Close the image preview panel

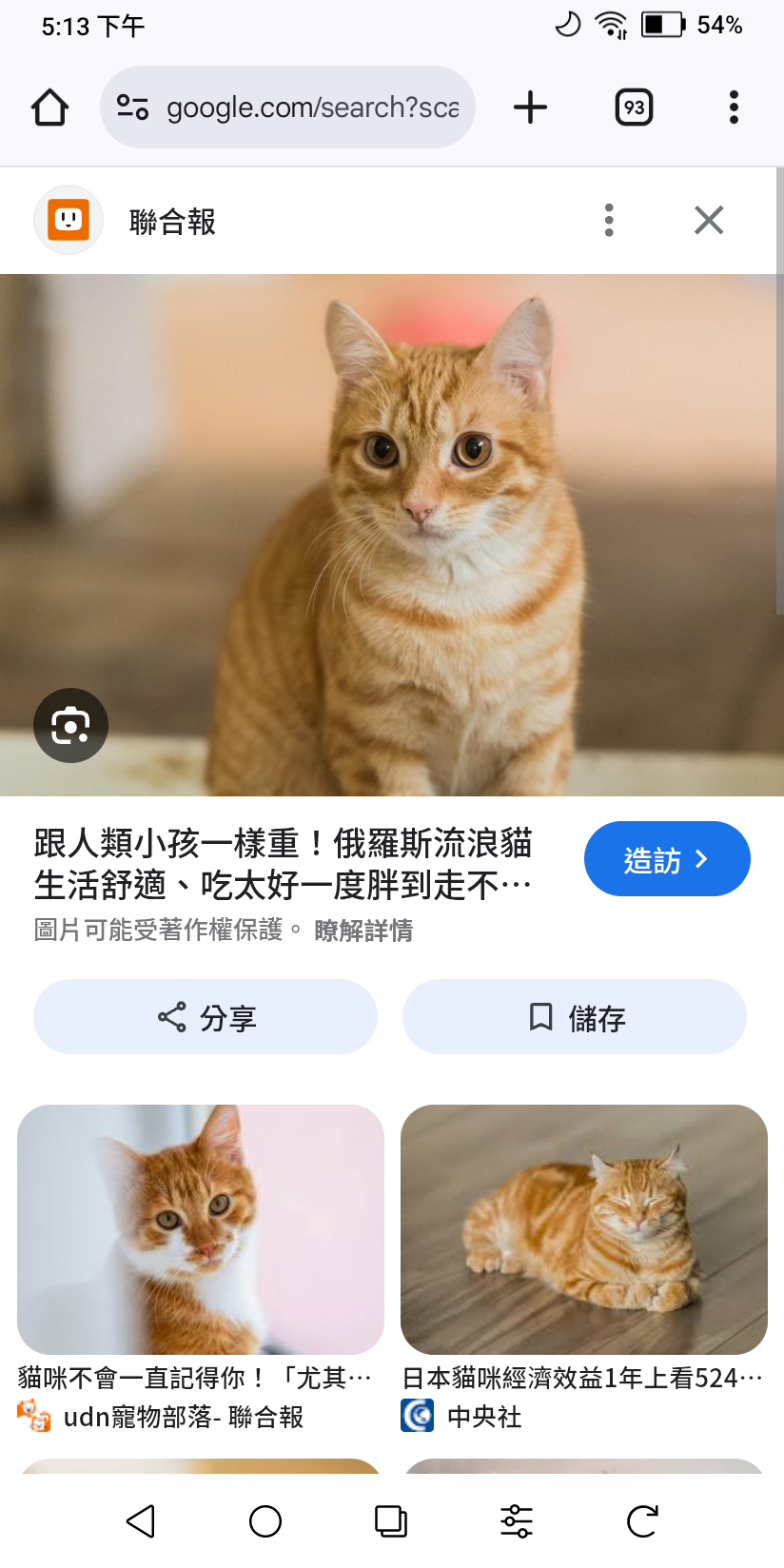(x=709, y=221)
